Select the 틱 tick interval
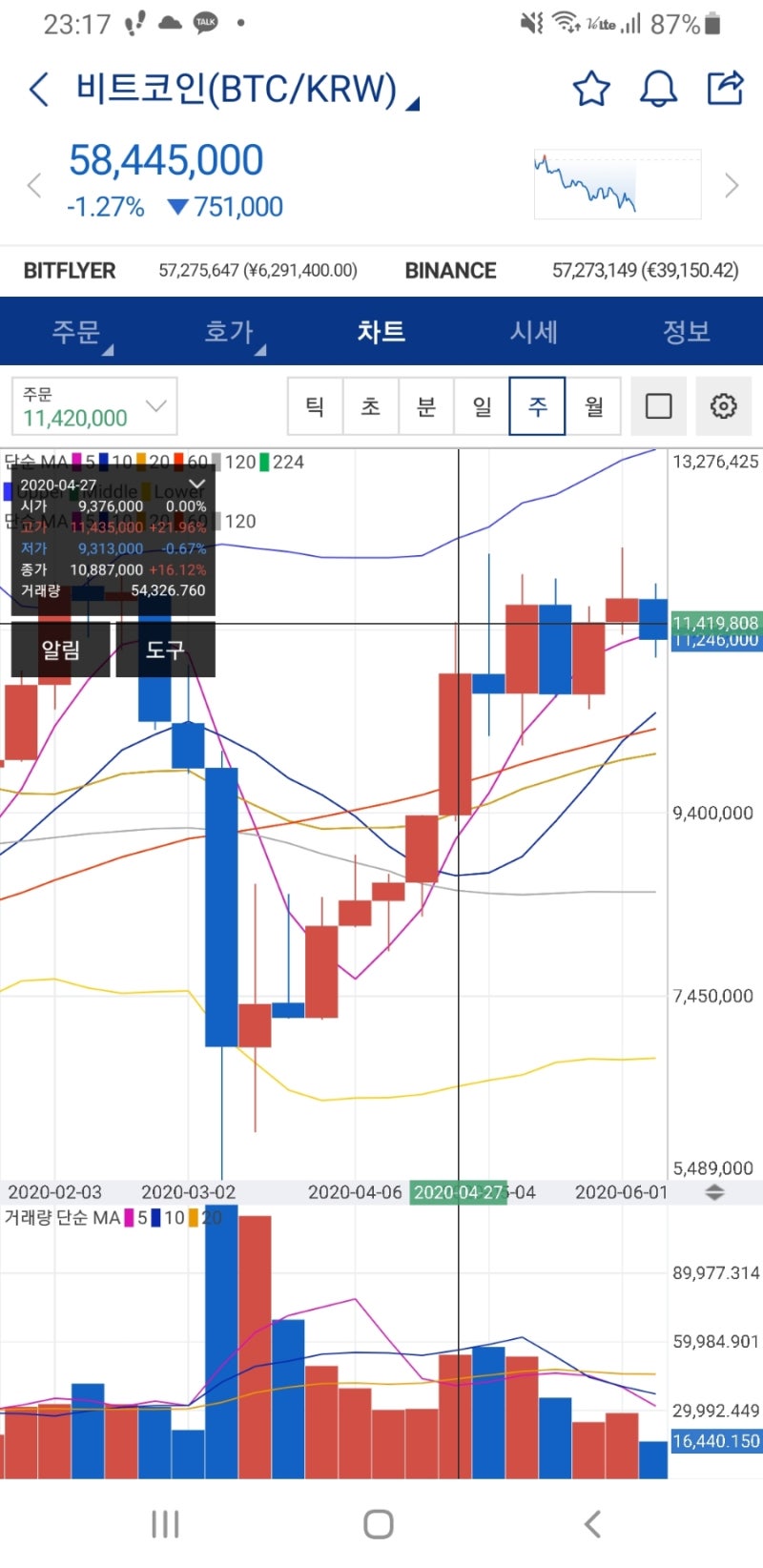The height and width of the screenshot is (1568, 763). pyautogui.click(x=315, y=405)
